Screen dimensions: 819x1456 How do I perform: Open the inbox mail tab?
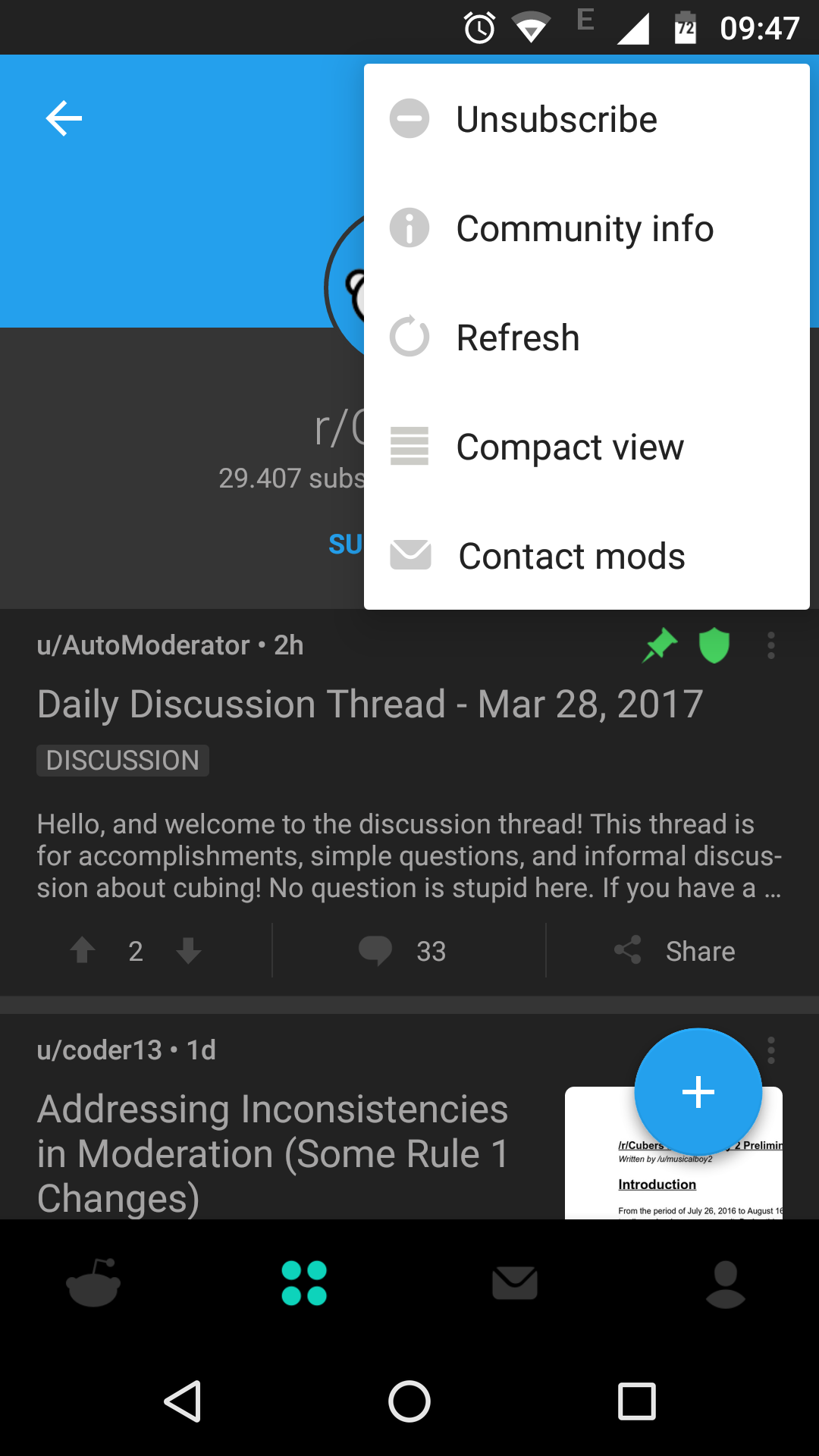pos(515,1283)
